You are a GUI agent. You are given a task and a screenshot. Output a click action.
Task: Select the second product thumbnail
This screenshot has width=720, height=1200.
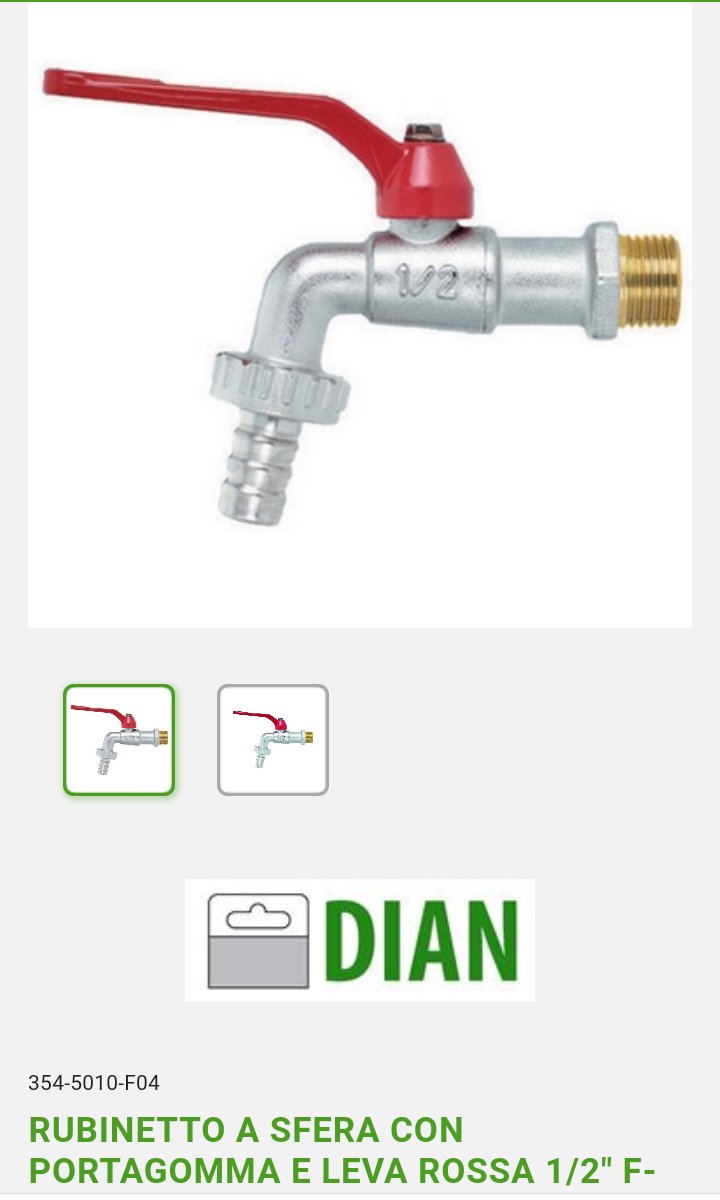pos(273,740)
